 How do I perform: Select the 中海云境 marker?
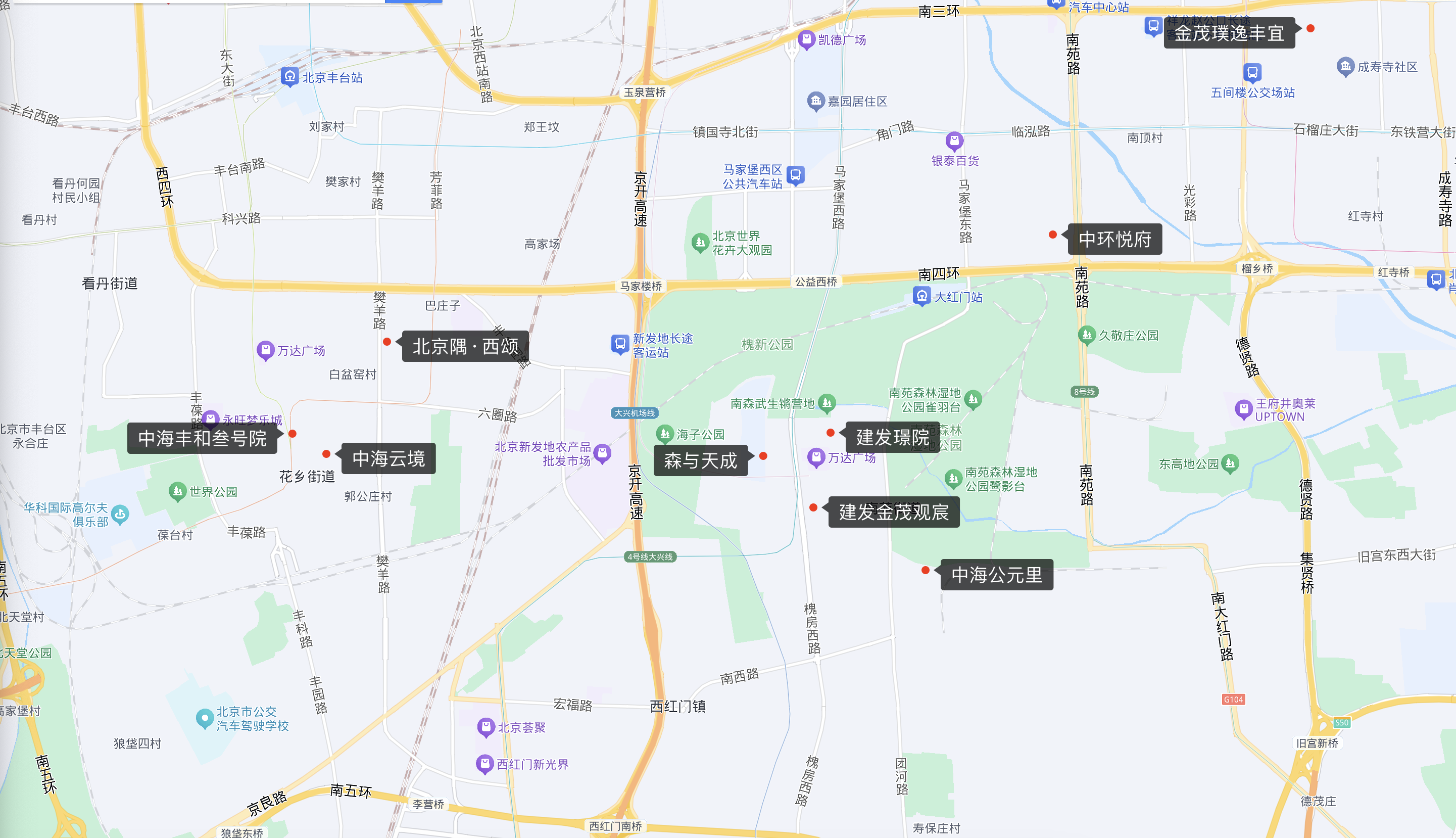[389, 459]
